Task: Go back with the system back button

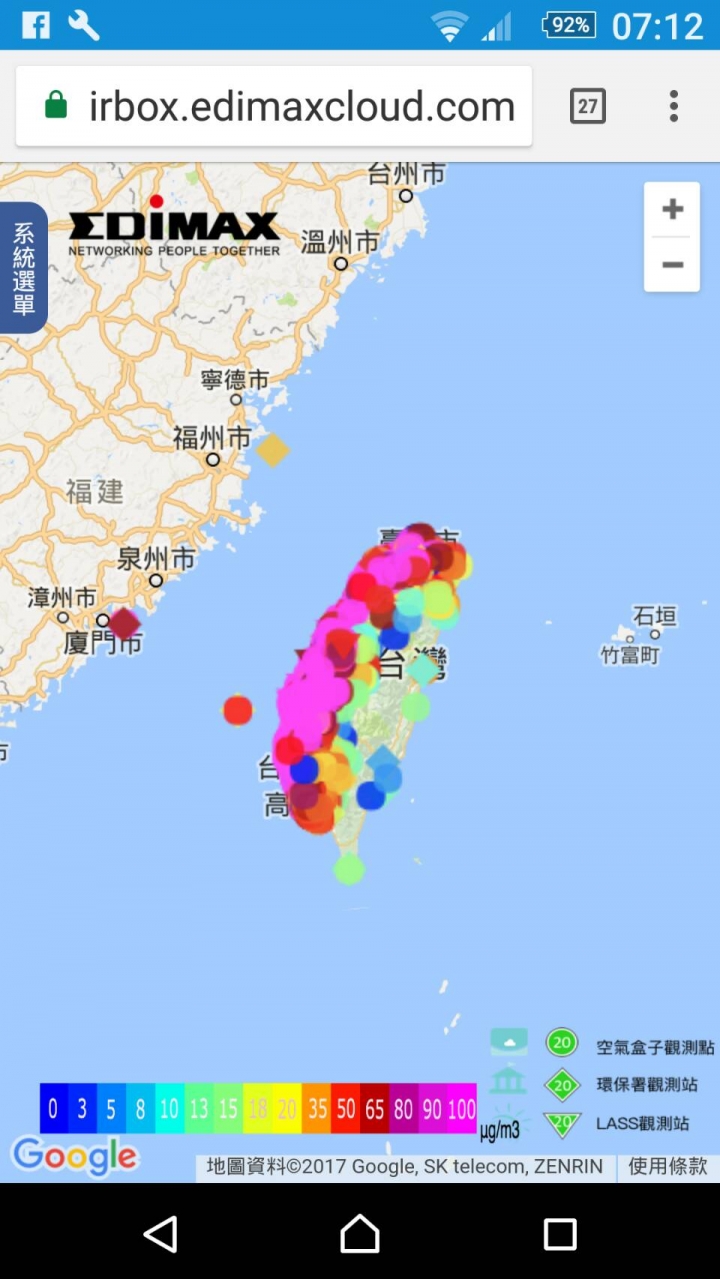Action: pos(160,1234)
